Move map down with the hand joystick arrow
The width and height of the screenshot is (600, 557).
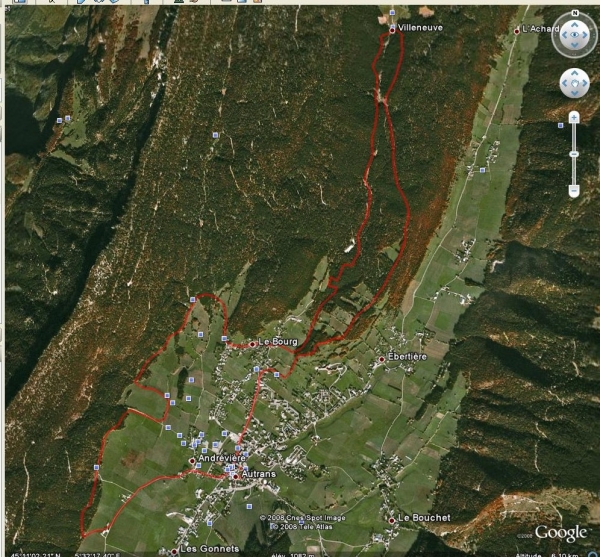tap(574, 94)
